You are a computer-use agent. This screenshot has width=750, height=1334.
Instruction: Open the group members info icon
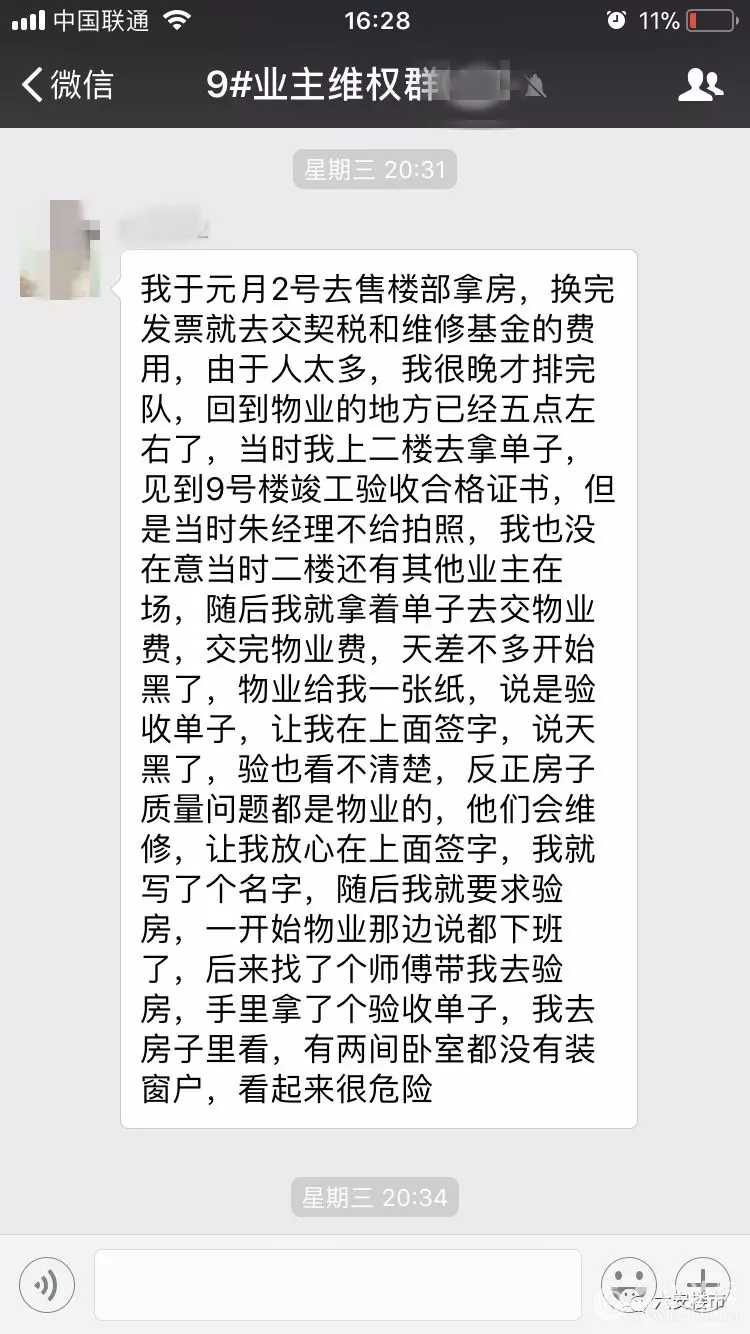click(x=700, y=84)
